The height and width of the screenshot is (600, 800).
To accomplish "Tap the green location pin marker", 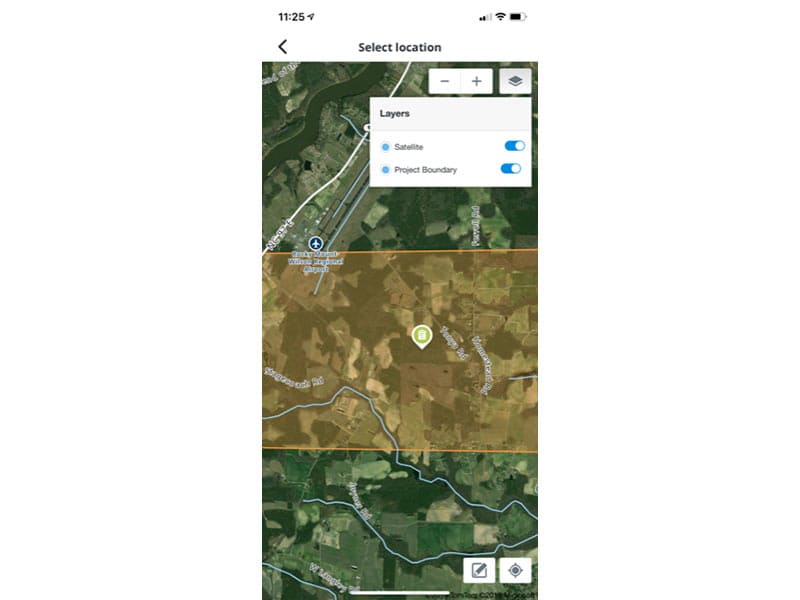I will [x=422, y=335].
